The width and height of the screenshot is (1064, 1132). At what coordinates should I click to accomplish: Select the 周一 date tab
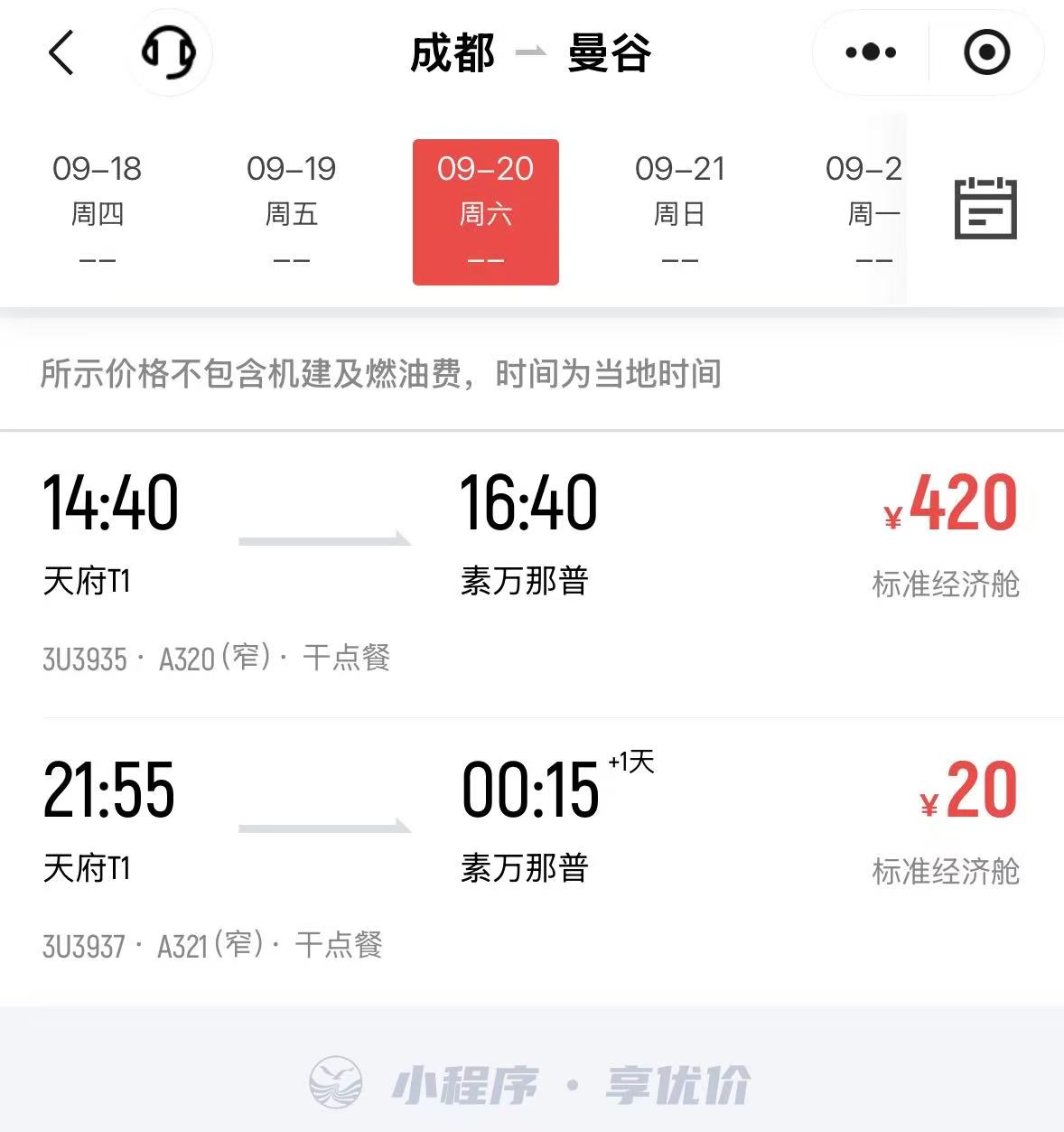pos(865,212)
